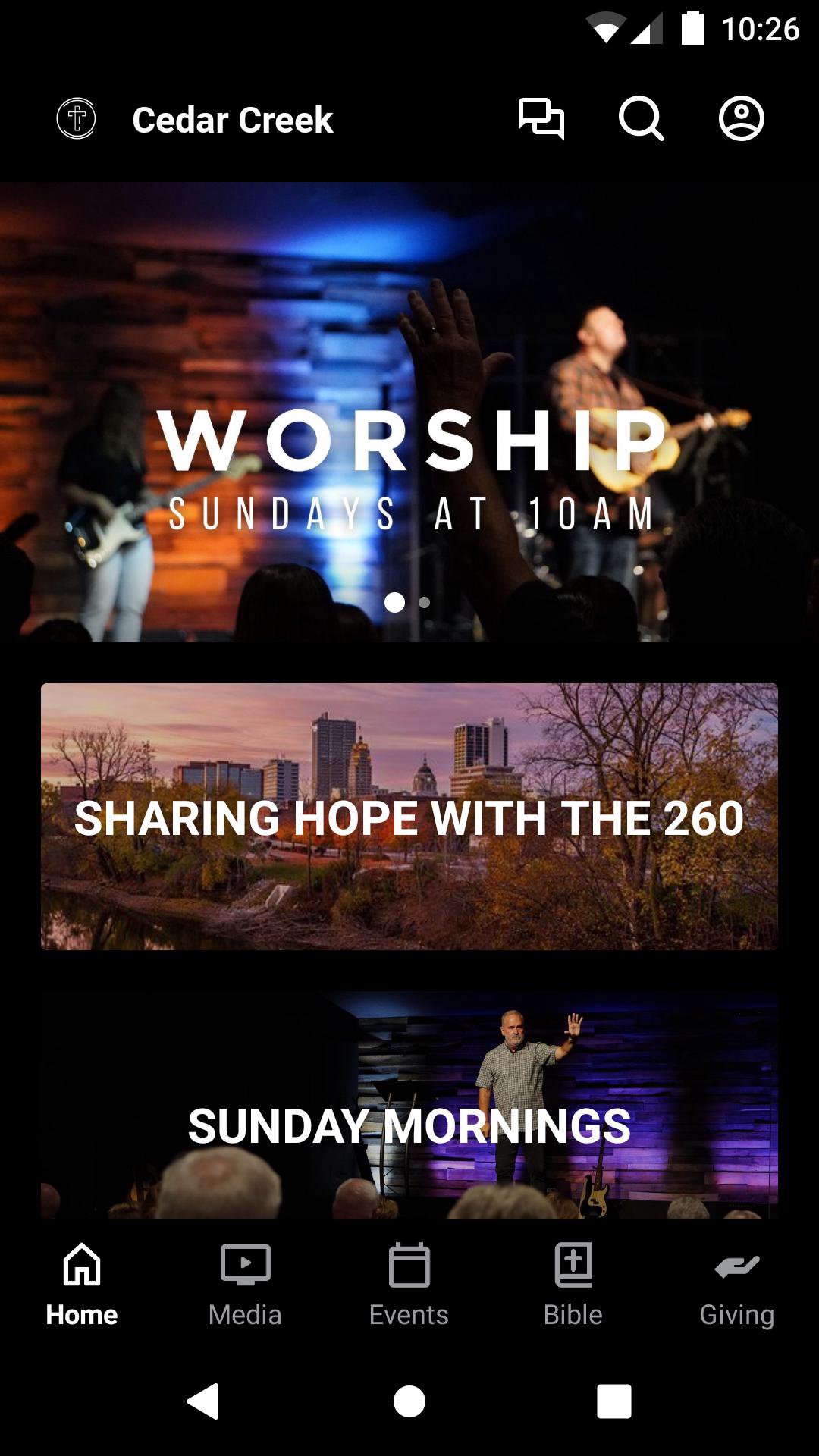Switch to the Media tab
The width and height of the screenshot is (819, 1456).
click(245, 1283)
